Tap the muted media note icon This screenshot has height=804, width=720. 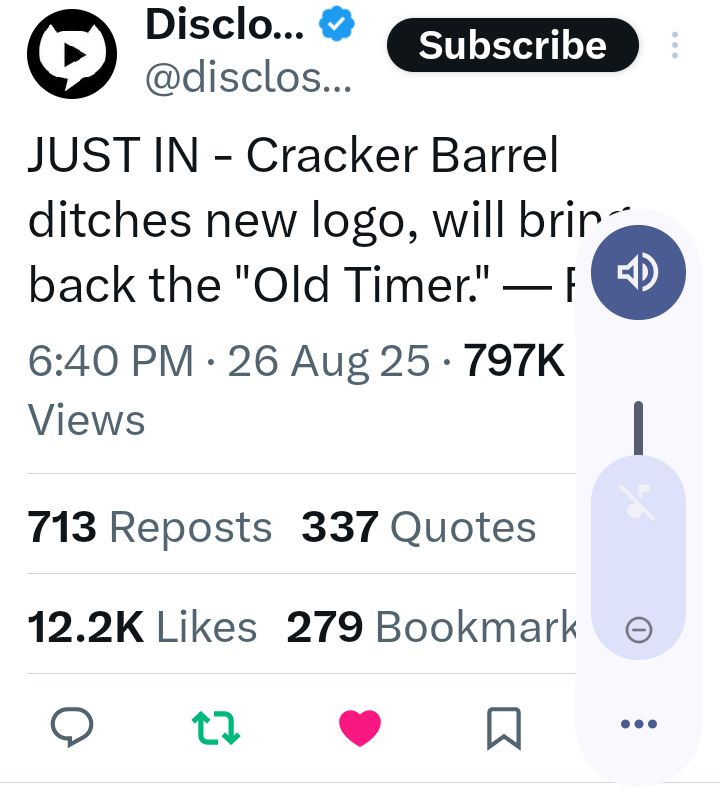[638, 502]
